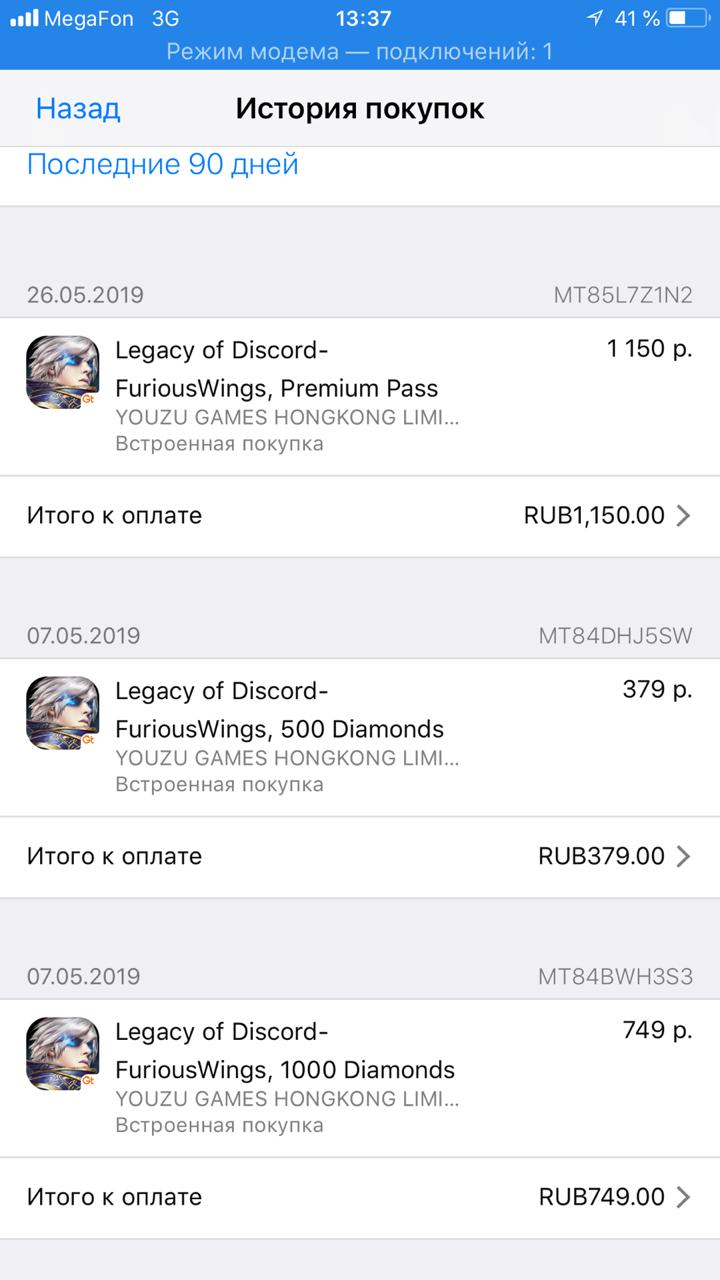Open the RUB379.00 total row
Viewport: 720px width, 1280px height.
point(360,857)
